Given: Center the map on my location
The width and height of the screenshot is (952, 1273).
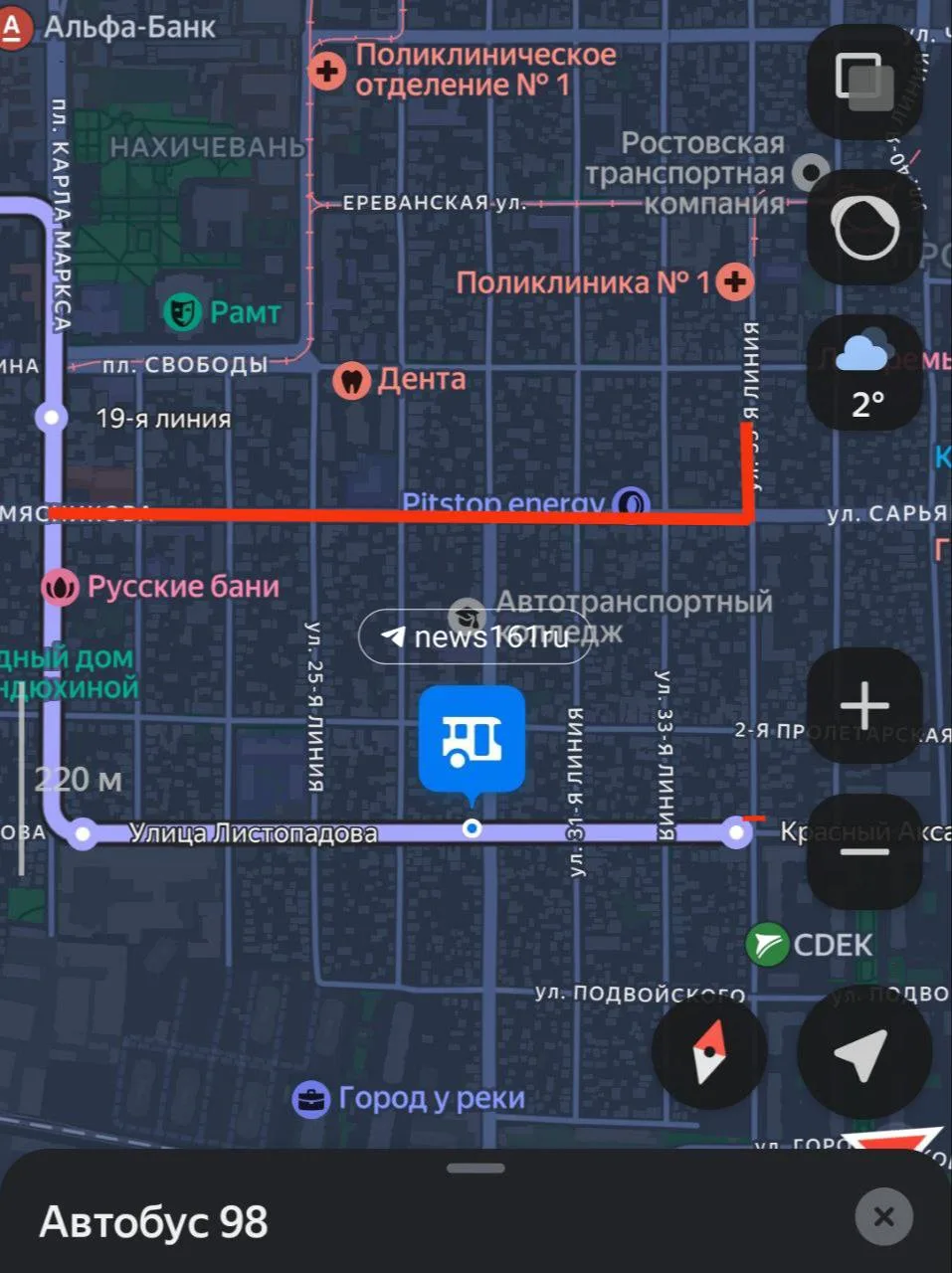Looking at the screenshot, I should pos(861,1053).
